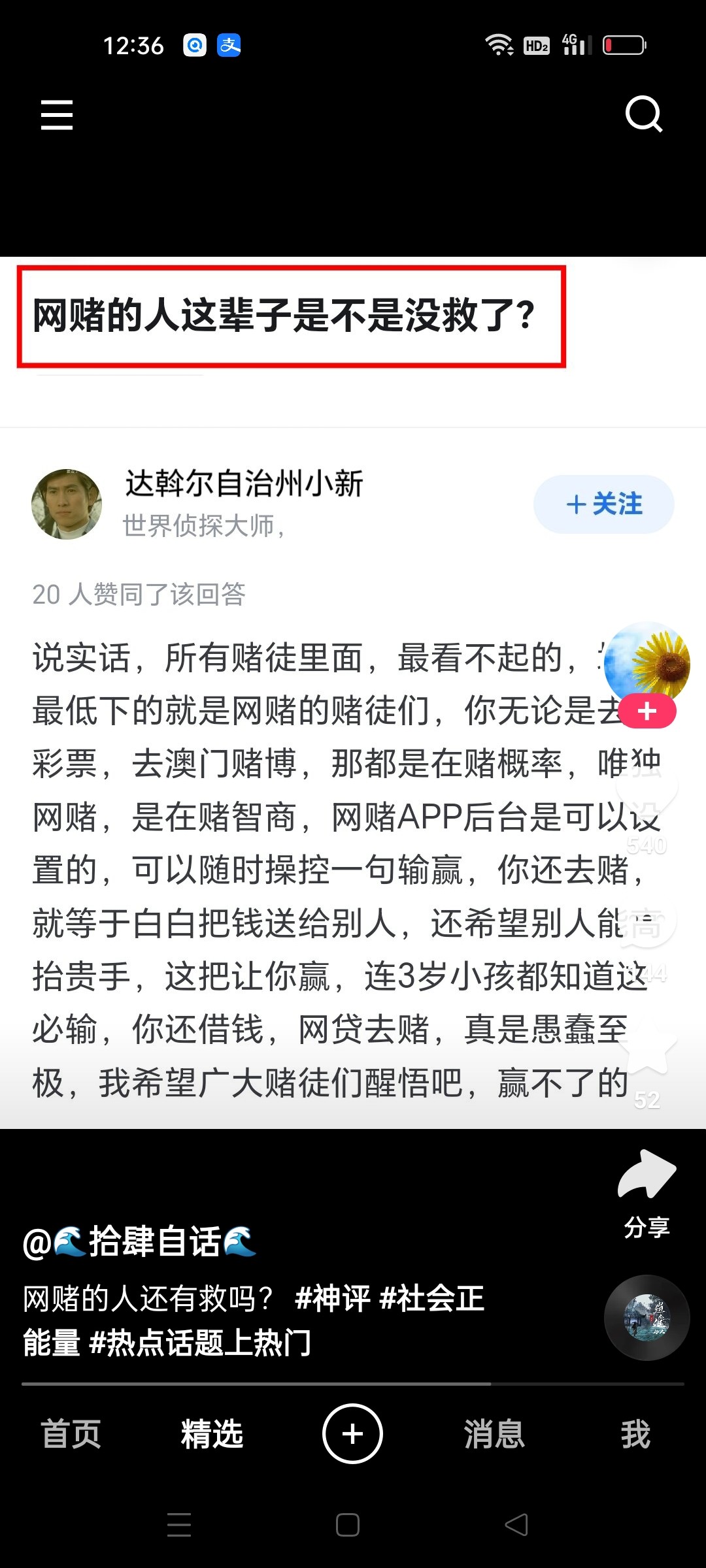
Task: Go to the 消息 tab
Action: [494, 1434]
